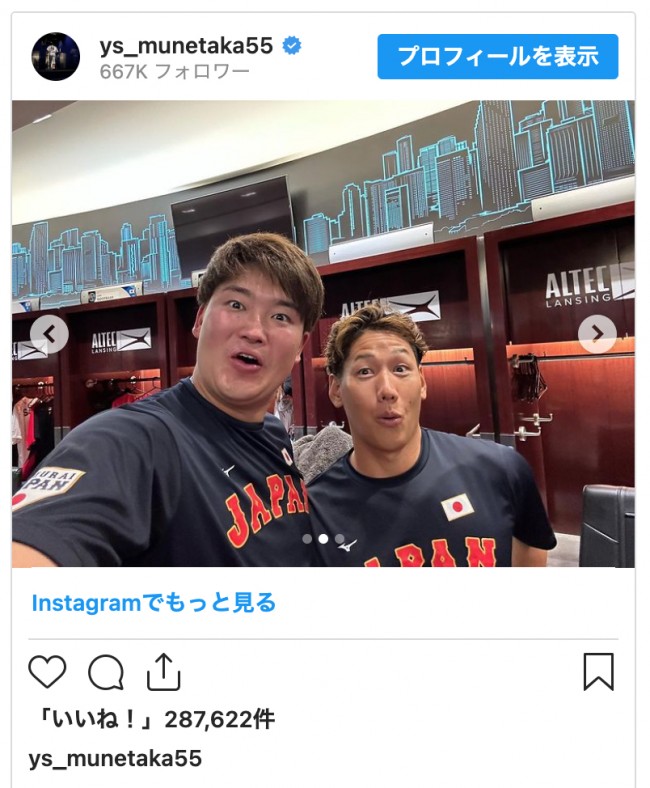Share this post
This screenshot has width=650, height=788.
(x=163, y=672)
